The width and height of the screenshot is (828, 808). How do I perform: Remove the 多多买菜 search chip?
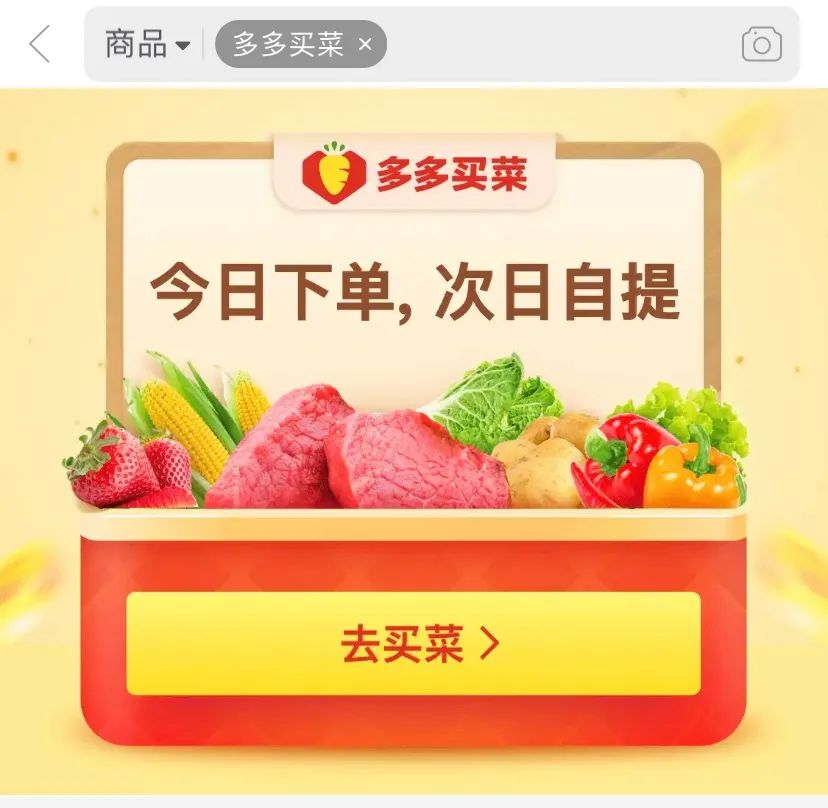tap(365, 44)
